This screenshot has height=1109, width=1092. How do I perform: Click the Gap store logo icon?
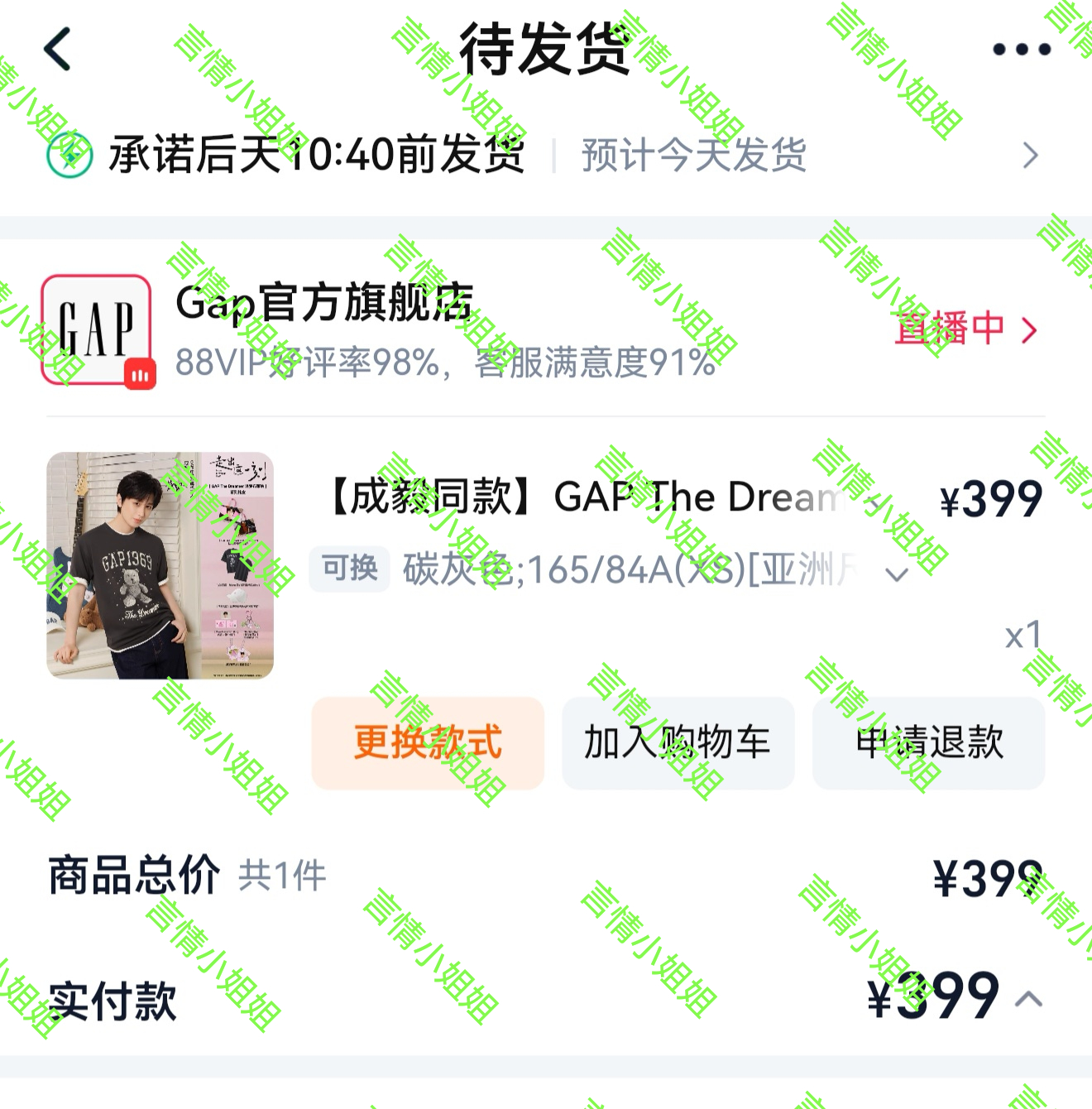coord(97,329)
